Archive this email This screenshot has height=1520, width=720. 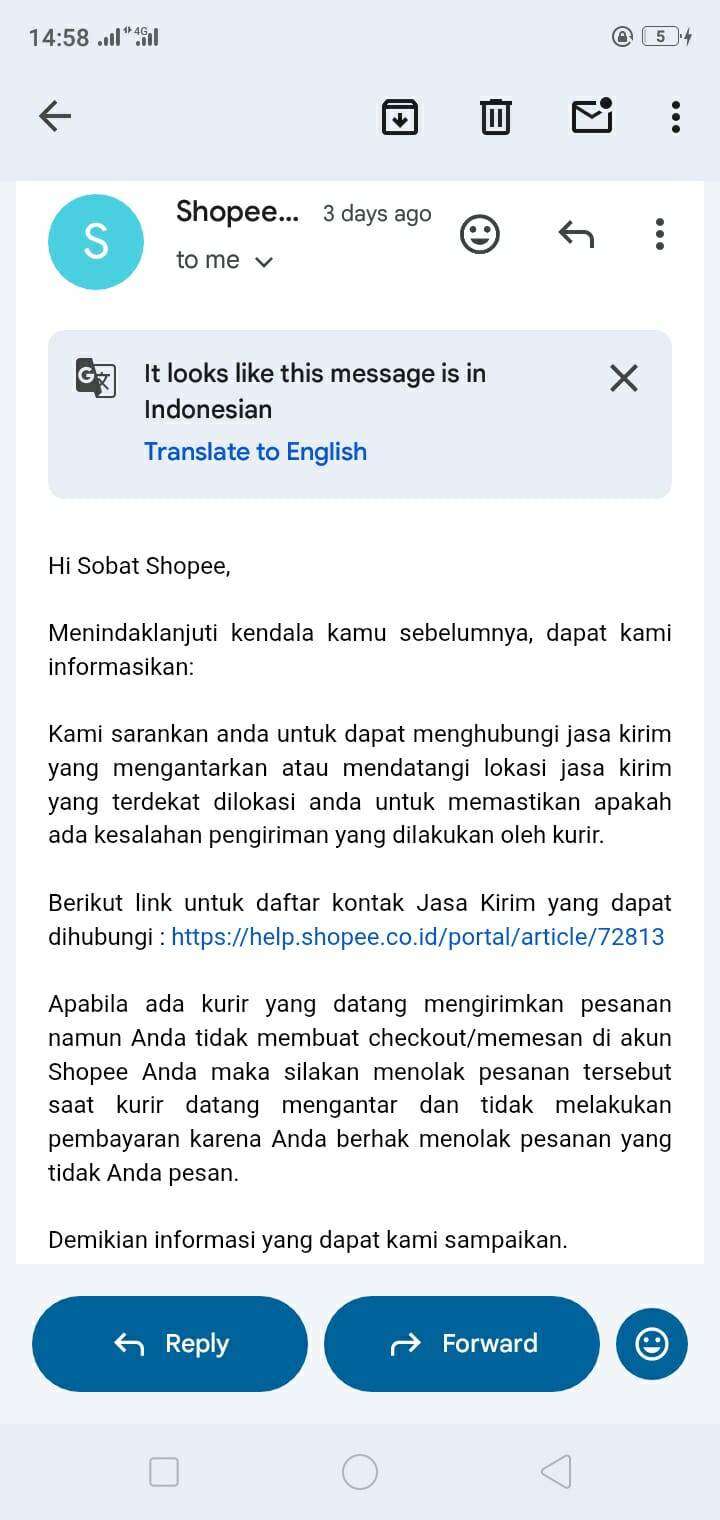pos(400,117)
